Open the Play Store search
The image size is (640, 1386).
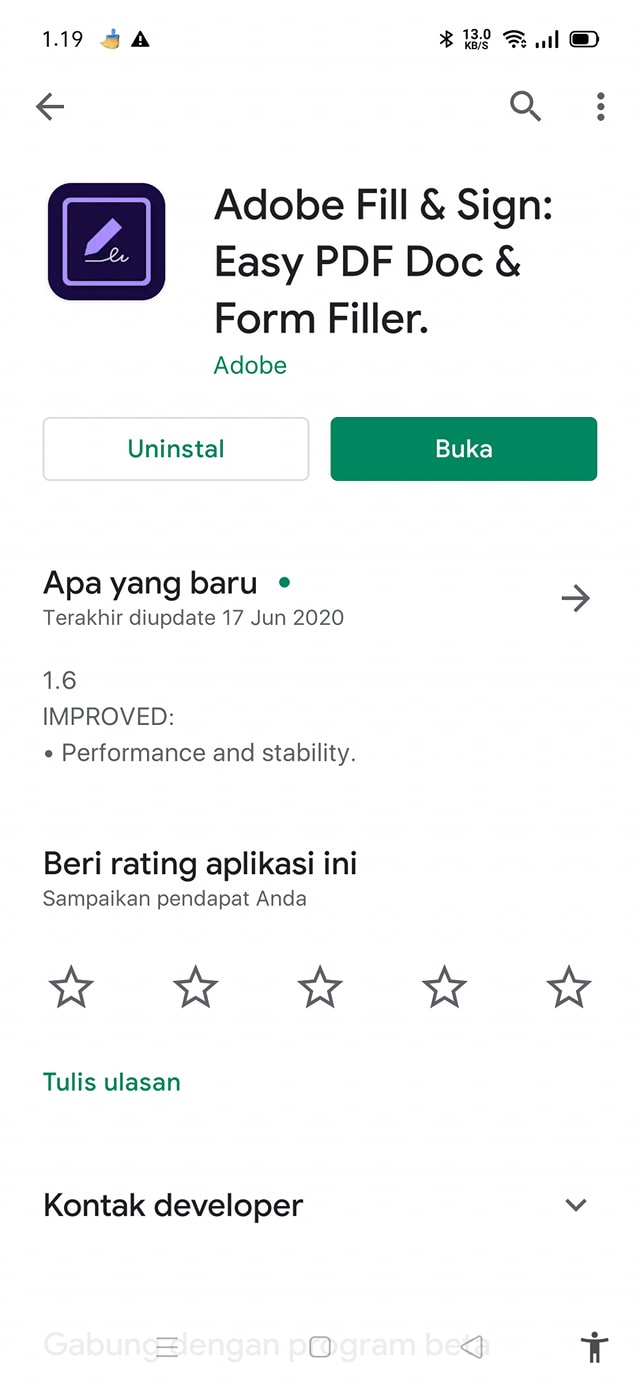525,105
